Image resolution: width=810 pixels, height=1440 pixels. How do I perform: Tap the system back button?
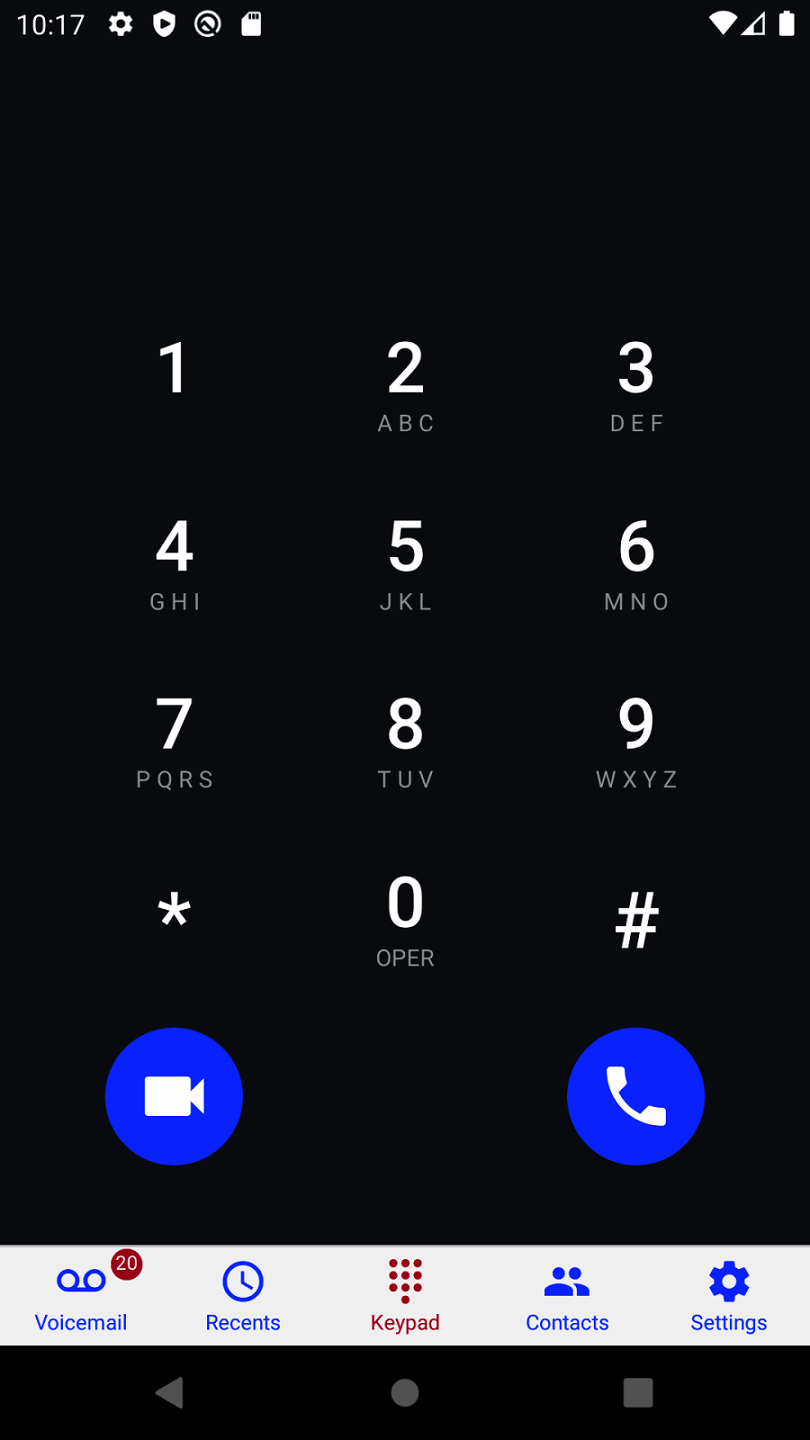[171, 1392]
